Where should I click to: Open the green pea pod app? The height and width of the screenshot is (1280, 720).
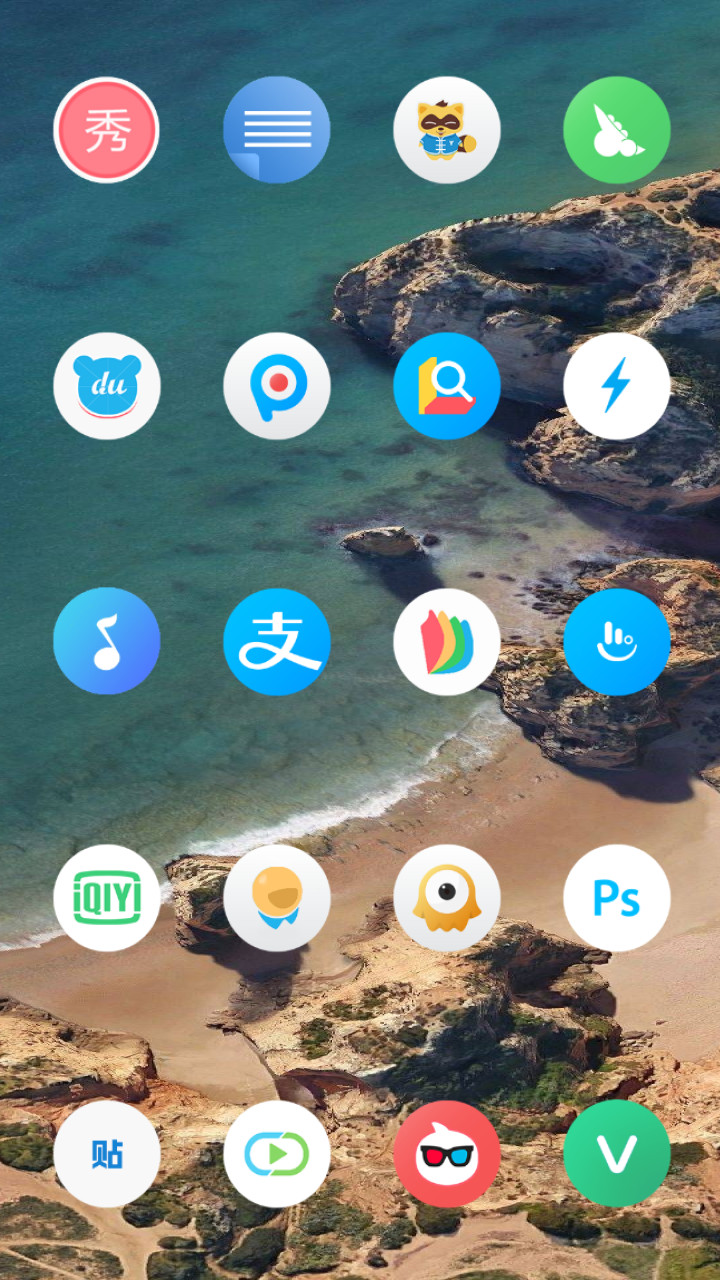click(617, 130)
